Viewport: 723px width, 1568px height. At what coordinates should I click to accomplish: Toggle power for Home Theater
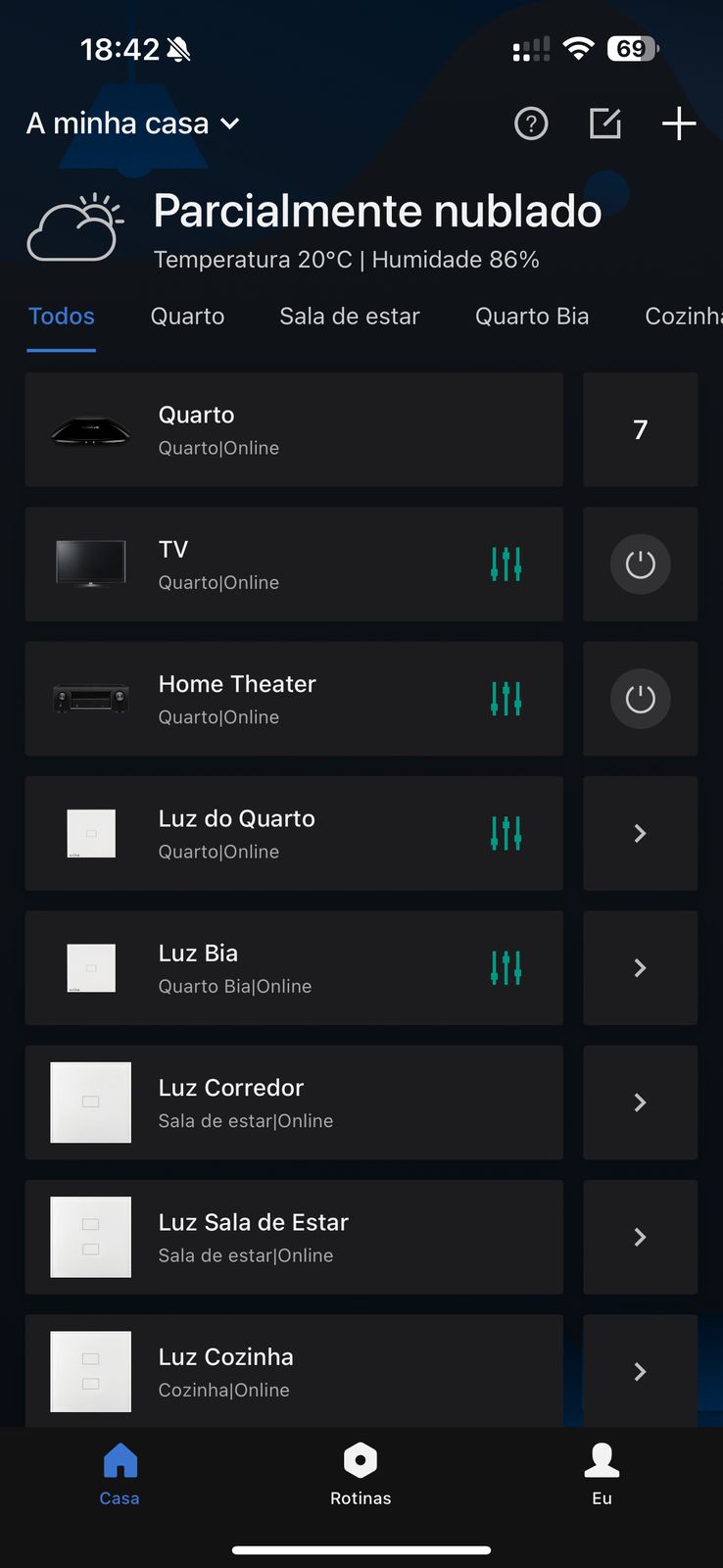[x=640, y=699]
